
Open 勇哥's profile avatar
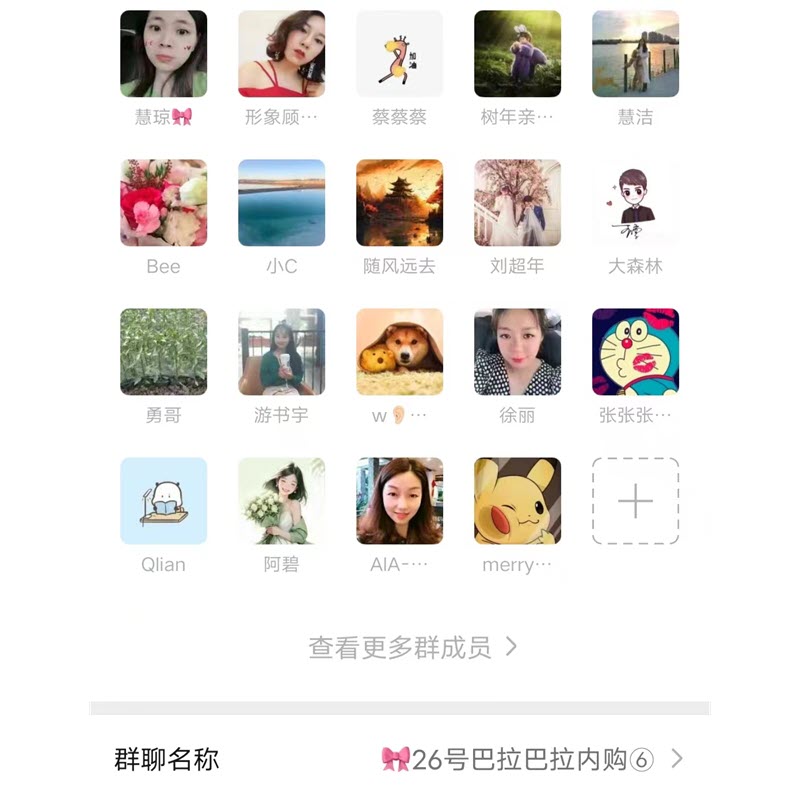click(x=163, y=352)
